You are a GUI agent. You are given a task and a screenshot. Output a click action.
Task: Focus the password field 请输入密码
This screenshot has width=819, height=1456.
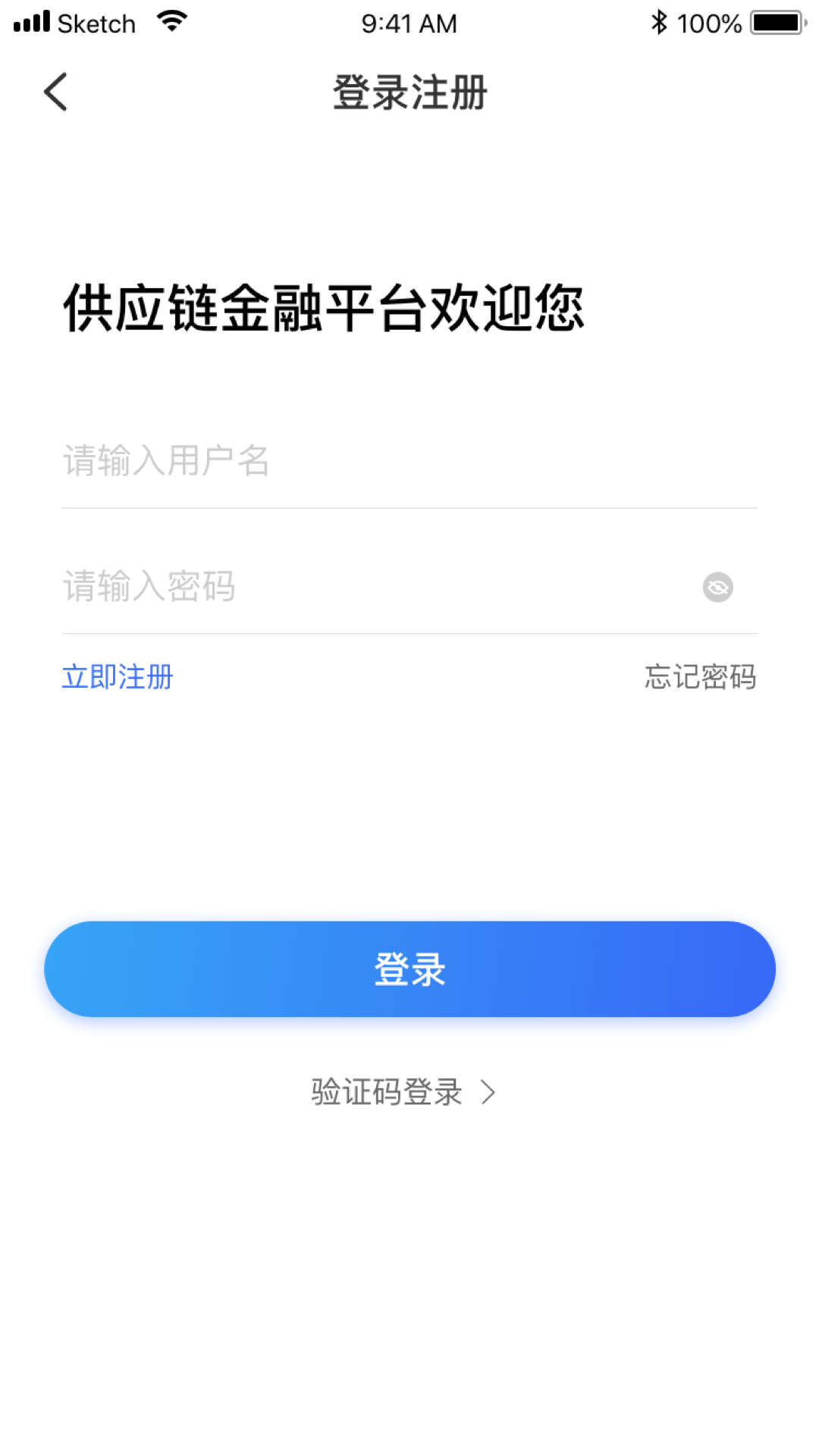(364, 586)
